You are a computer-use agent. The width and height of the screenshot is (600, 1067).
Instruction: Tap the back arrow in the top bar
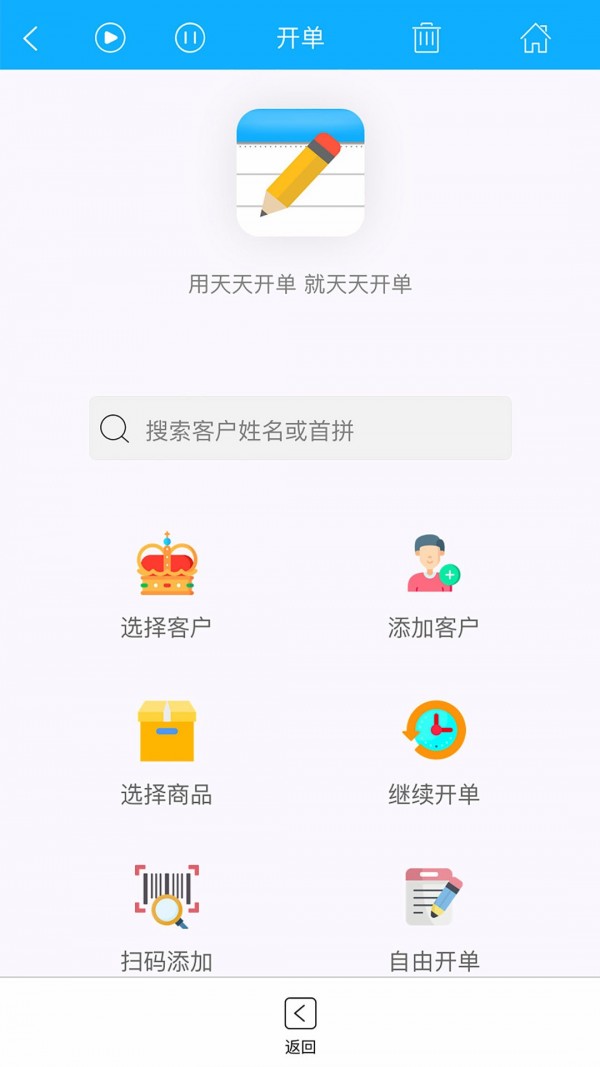tap(31, 38)
